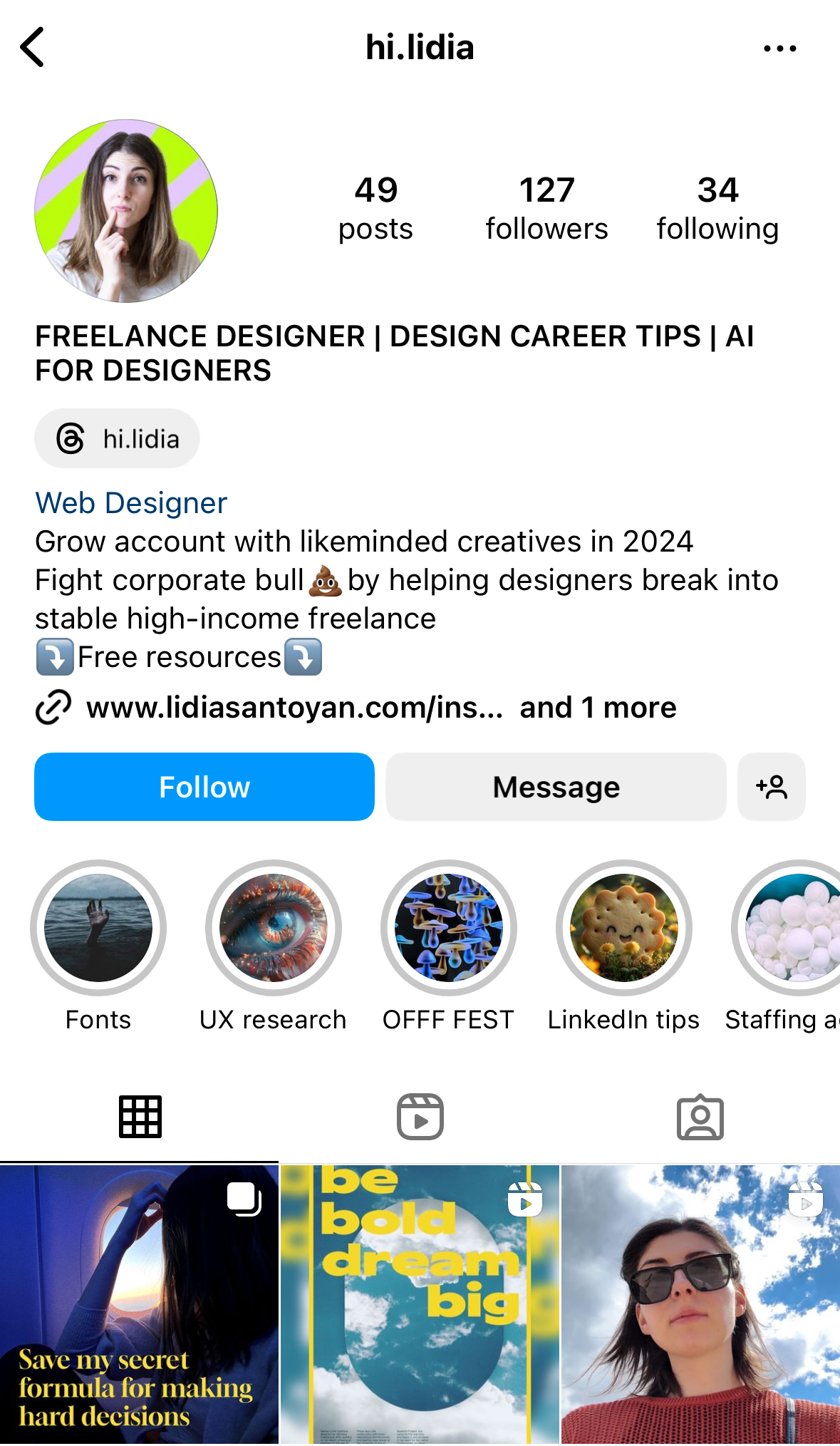Open the UX research story highlight
This screenshot has width=840, height=1446.
coord(274,928)
